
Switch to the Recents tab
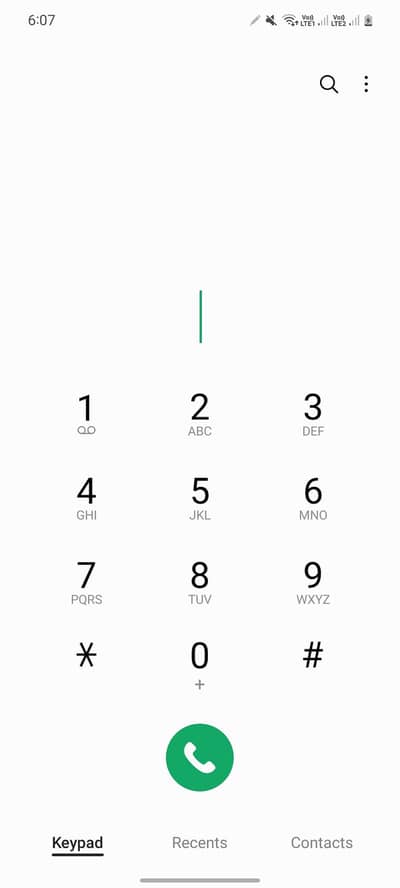pos(199,843)
